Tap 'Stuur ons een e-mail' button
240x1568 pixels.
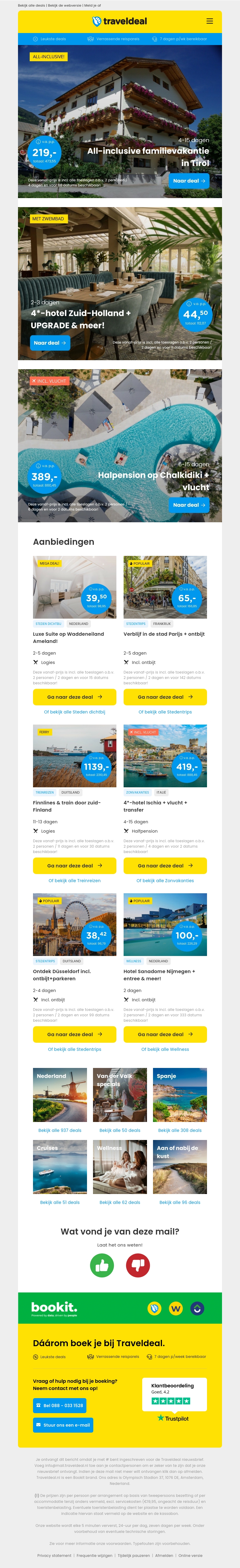[x=63, y=1425]
